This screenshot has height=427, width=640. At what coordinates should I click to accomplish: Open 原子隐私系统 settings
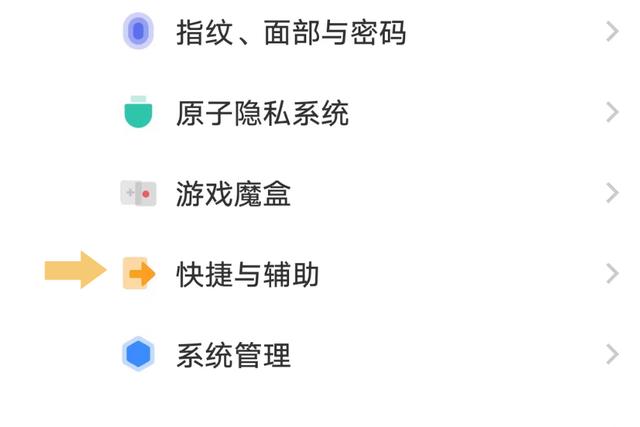[262, 113]
